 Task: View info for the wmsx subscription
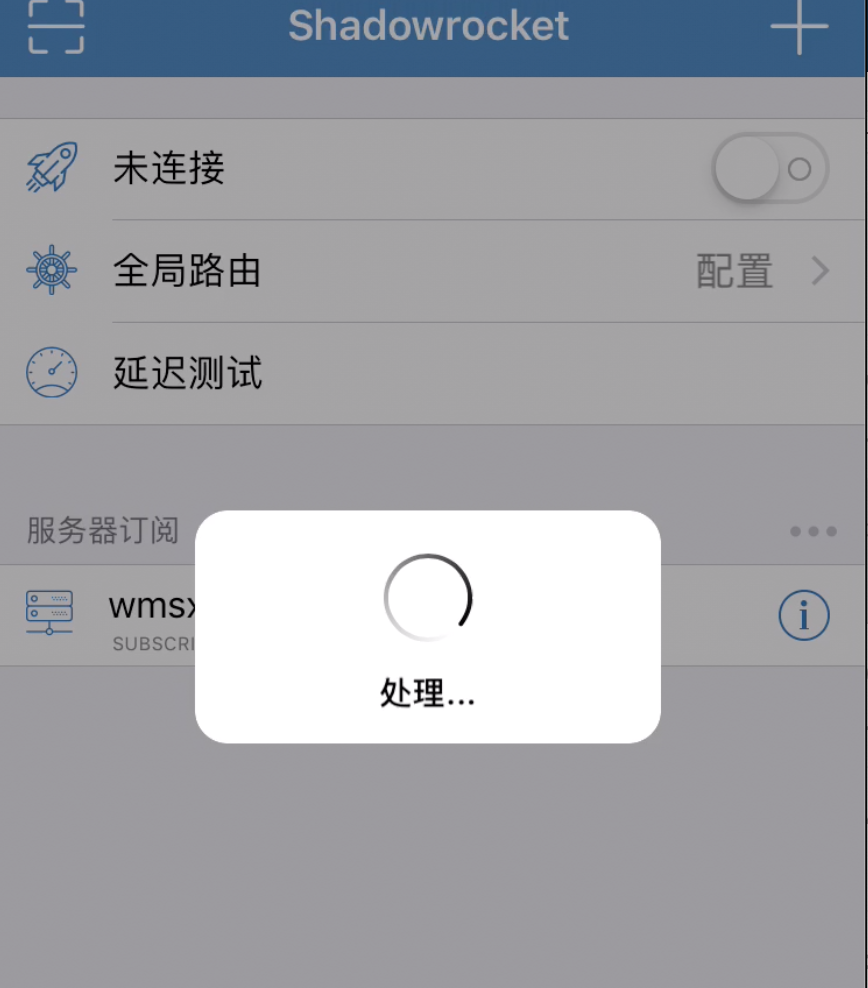803,616
